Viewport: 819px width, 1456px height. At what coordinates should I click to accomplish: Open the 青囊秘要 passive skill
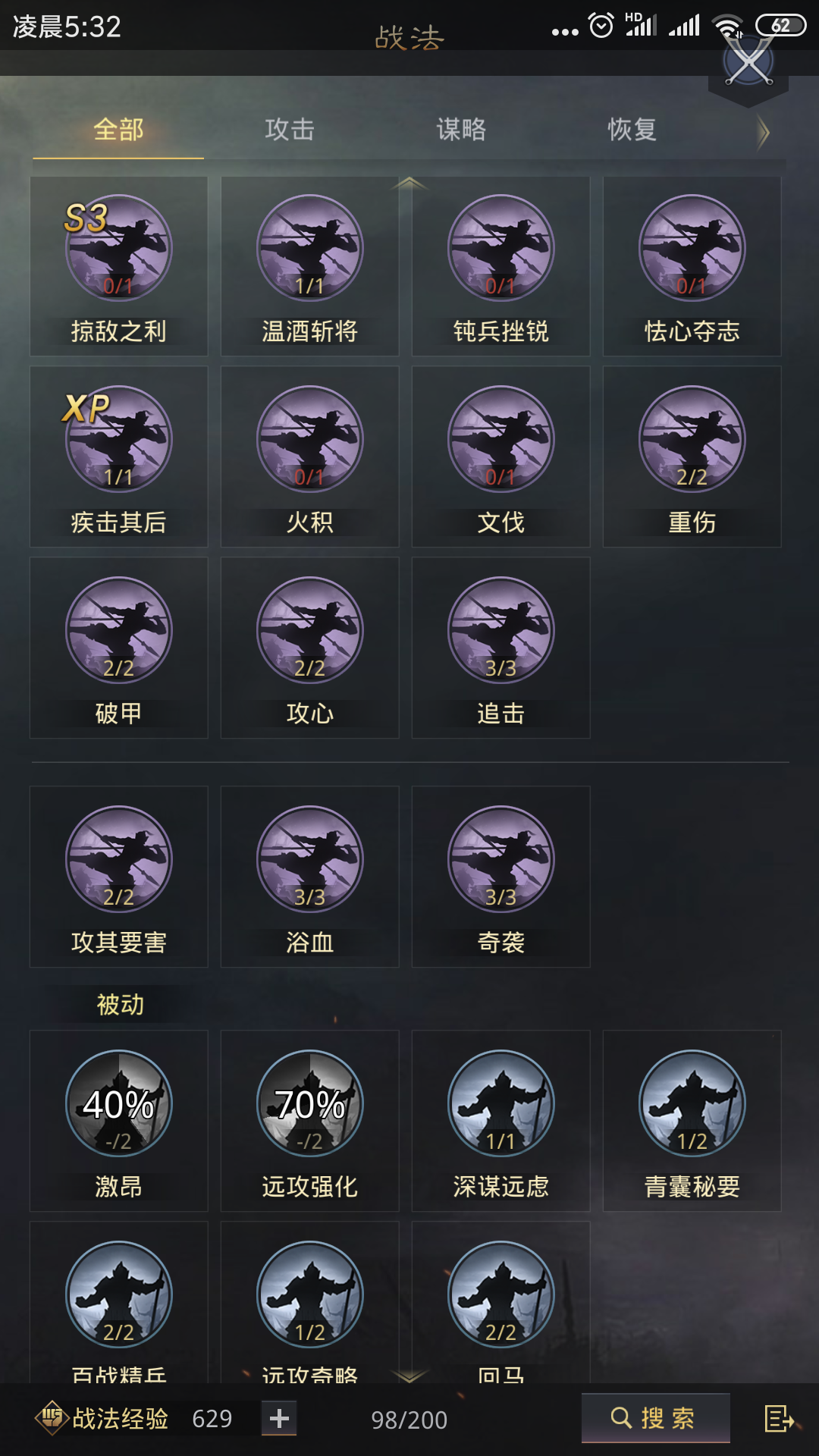point(692,1105)
